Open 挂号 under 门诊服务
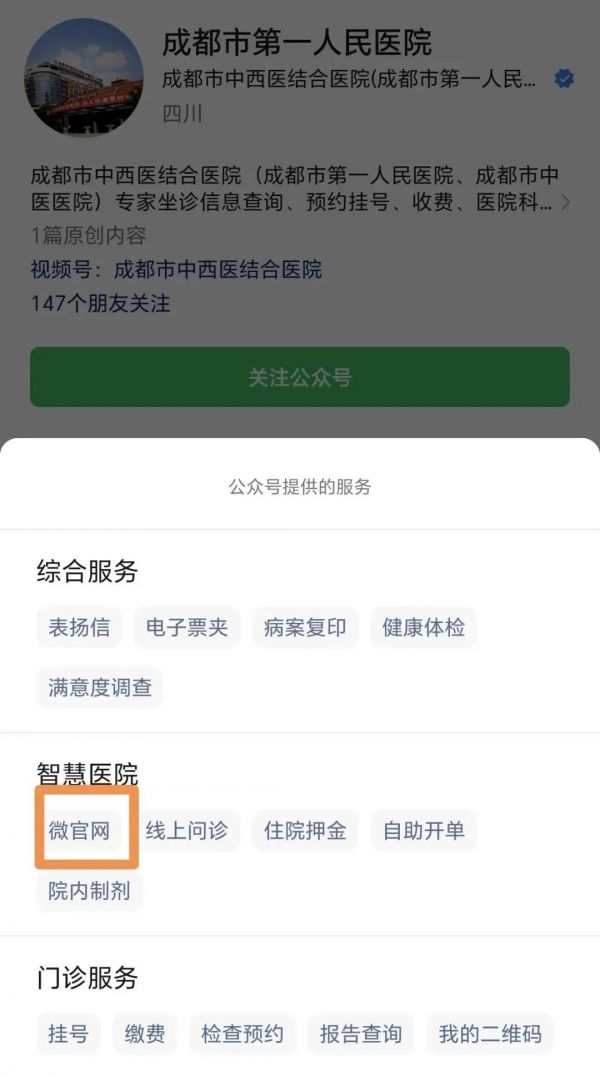This screenshot has width=600, height=1076. 69,1033
